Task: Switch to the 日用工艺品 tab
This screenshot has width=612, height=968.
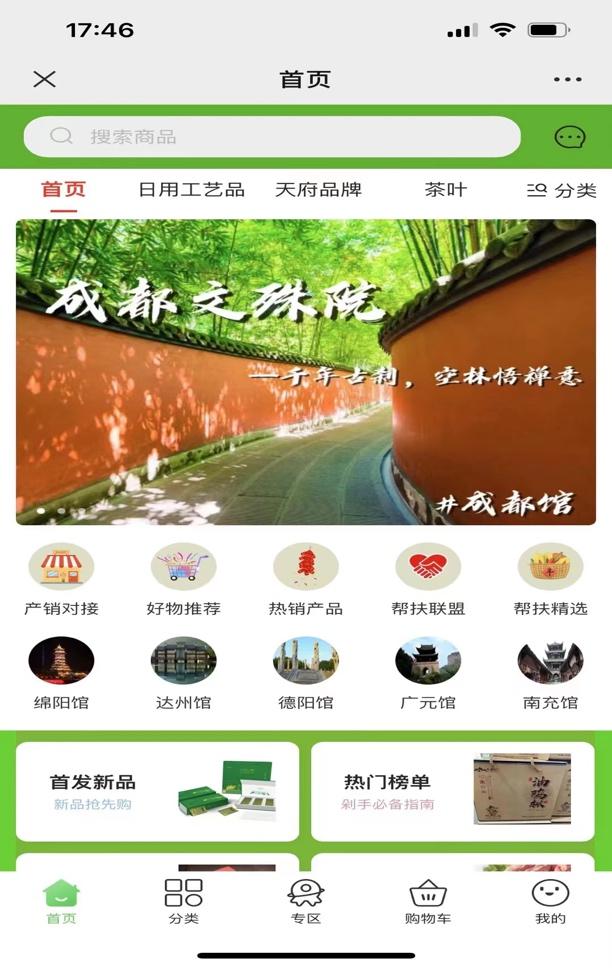Action: [191, 190]
